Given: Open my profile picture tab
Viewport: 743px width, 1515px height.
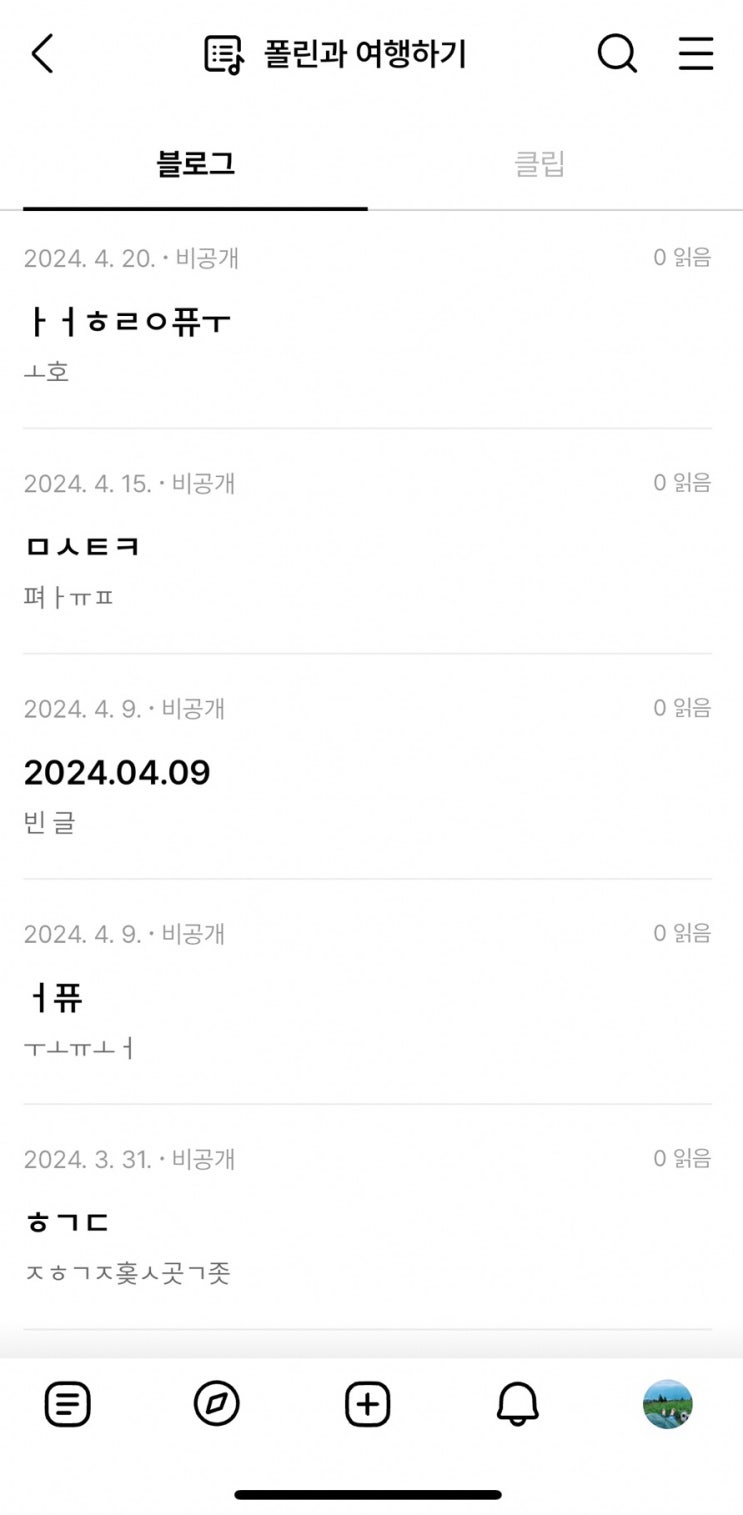Looking at the screenshot, I should [x=667, y=1405].
